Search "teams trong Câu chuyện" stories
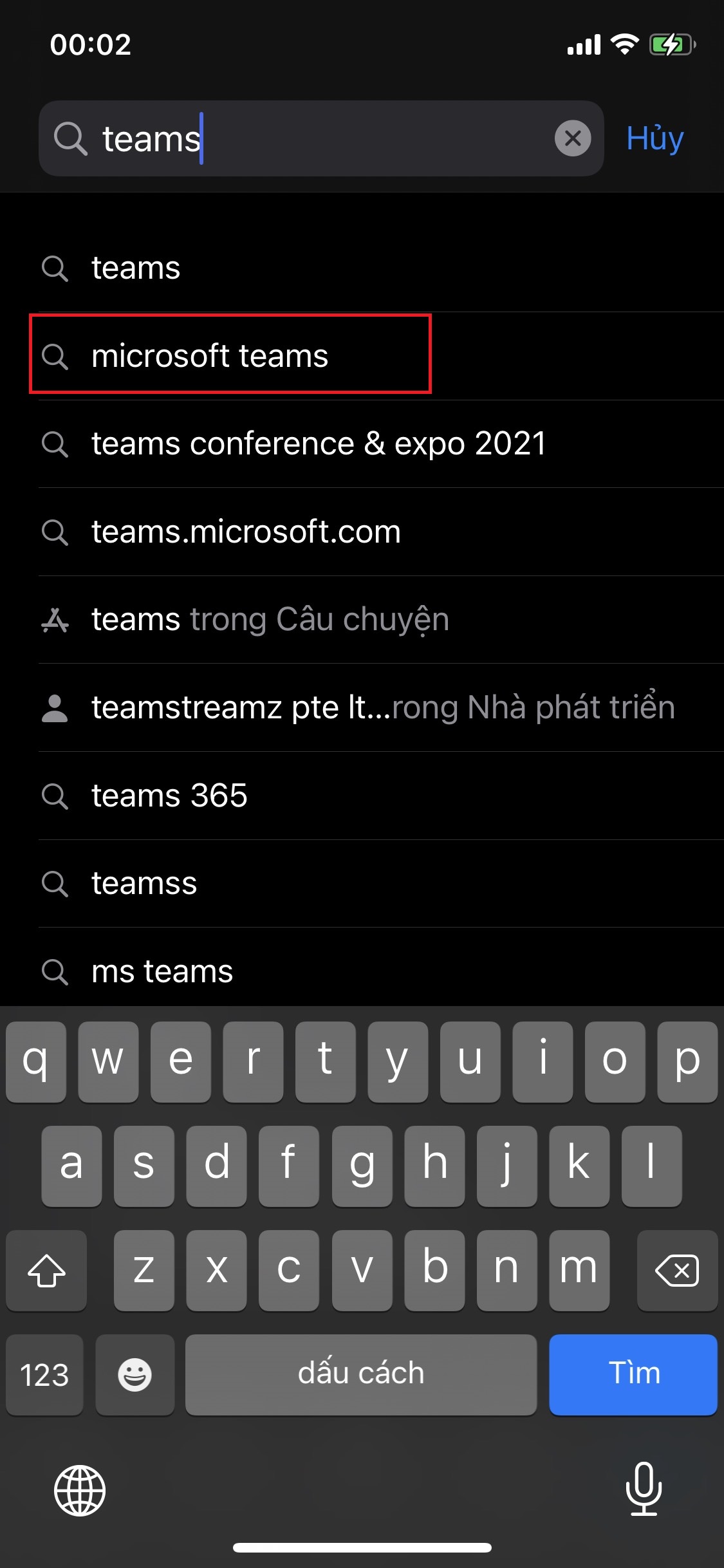This screenshot has width=724, height=1568. (x=270, y=619)
